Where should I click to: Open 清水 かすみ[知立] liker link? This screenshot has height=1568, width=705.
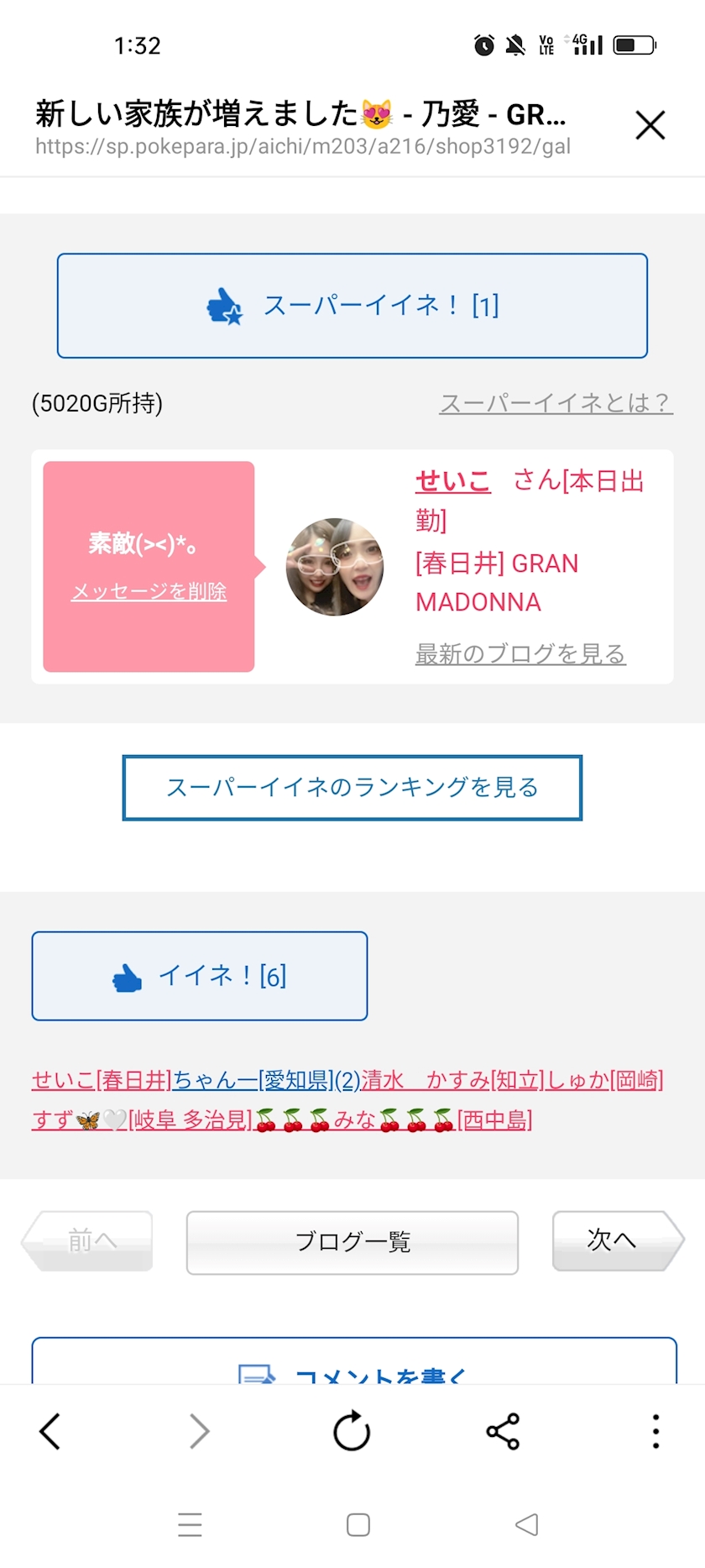click(454, 1080)
